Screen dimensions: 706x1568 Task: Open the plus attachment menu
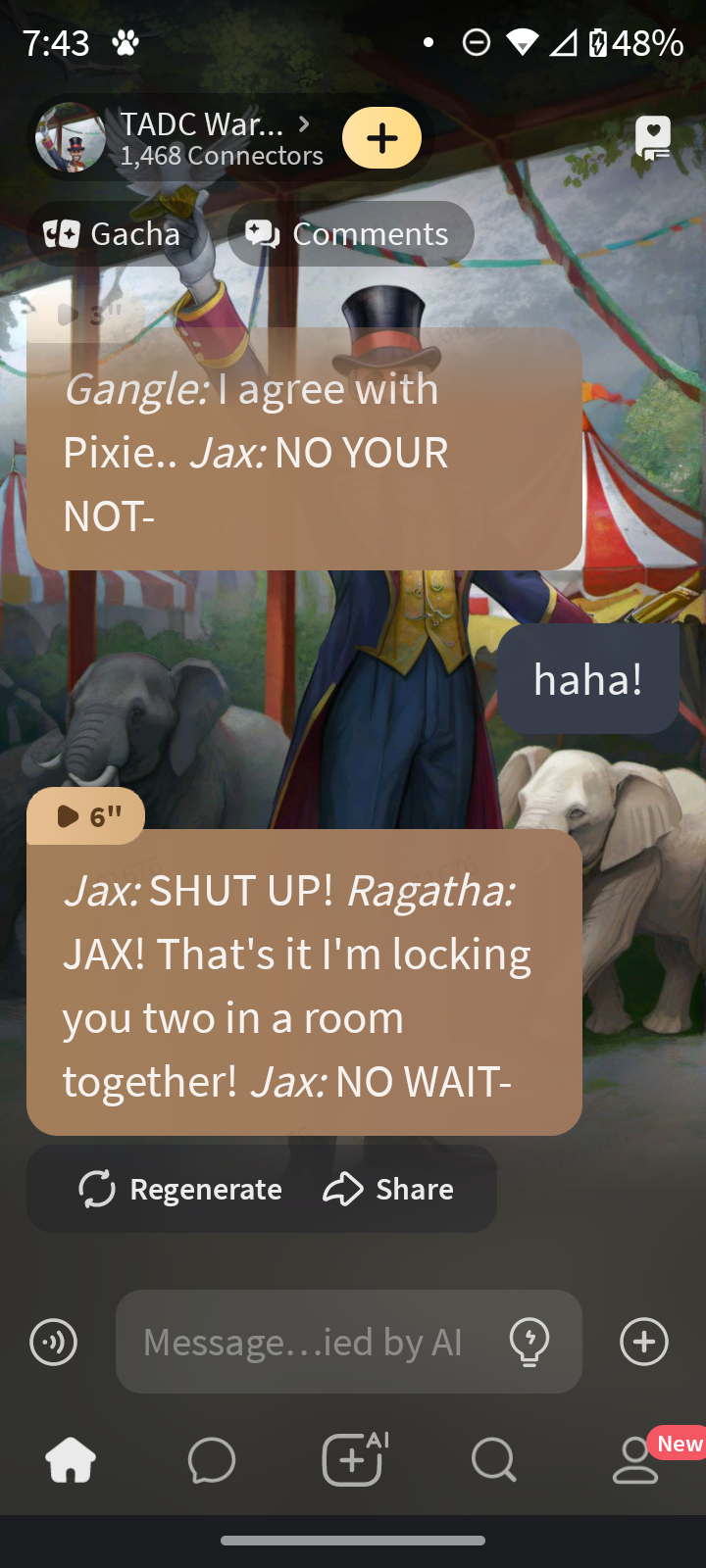click(x=644, y=1342)
